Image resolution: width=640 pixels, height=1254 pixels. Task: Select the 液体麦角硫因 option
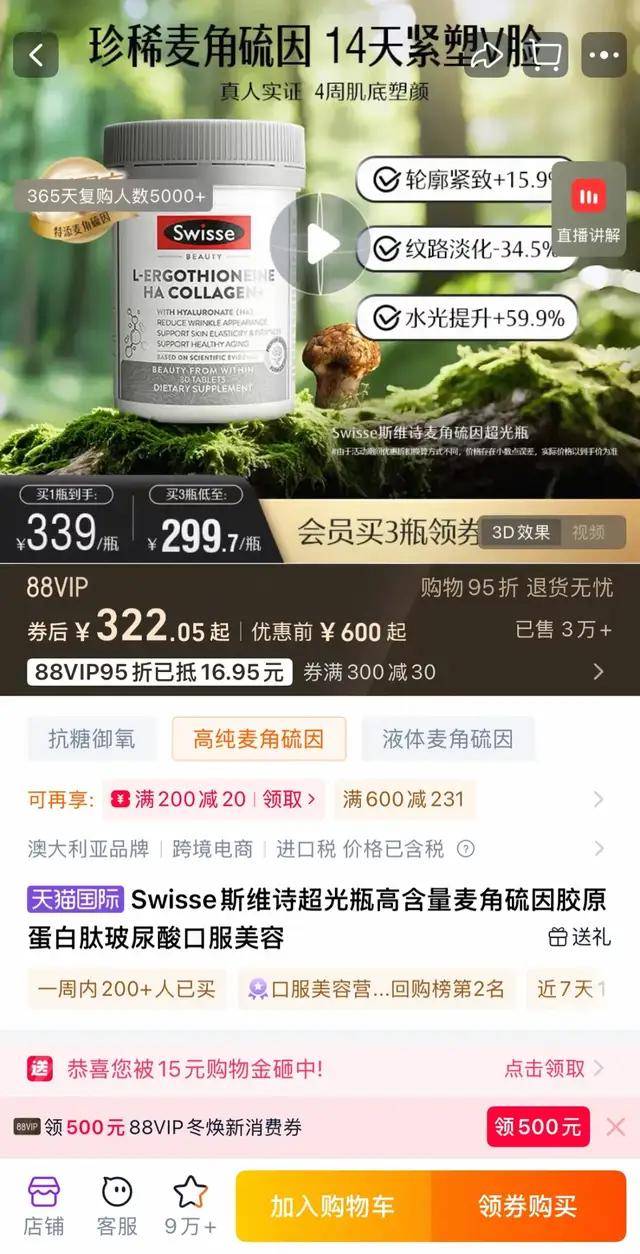(448, 740)
